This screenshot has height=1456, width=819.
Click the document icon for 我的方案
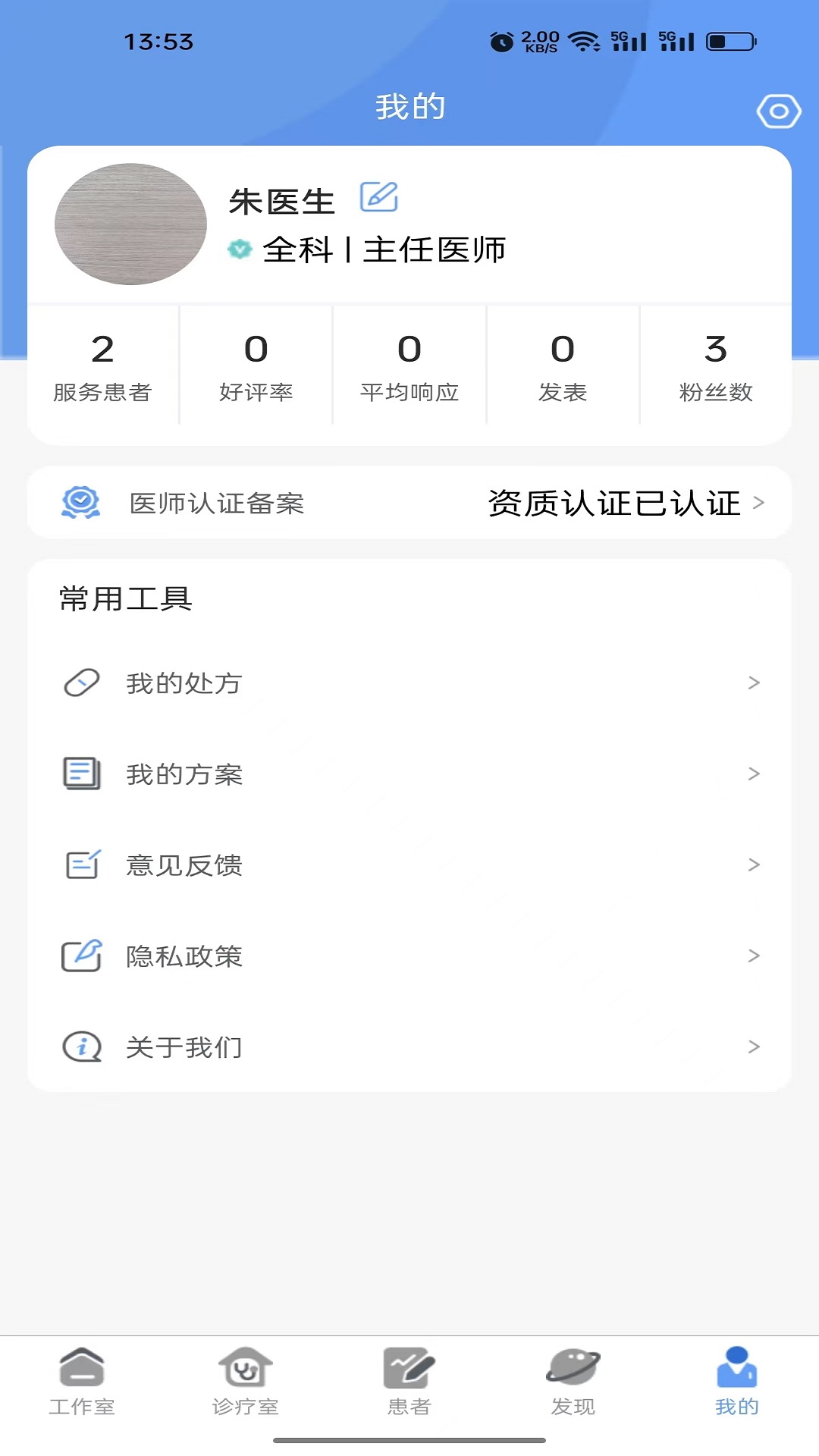[83, 773]
